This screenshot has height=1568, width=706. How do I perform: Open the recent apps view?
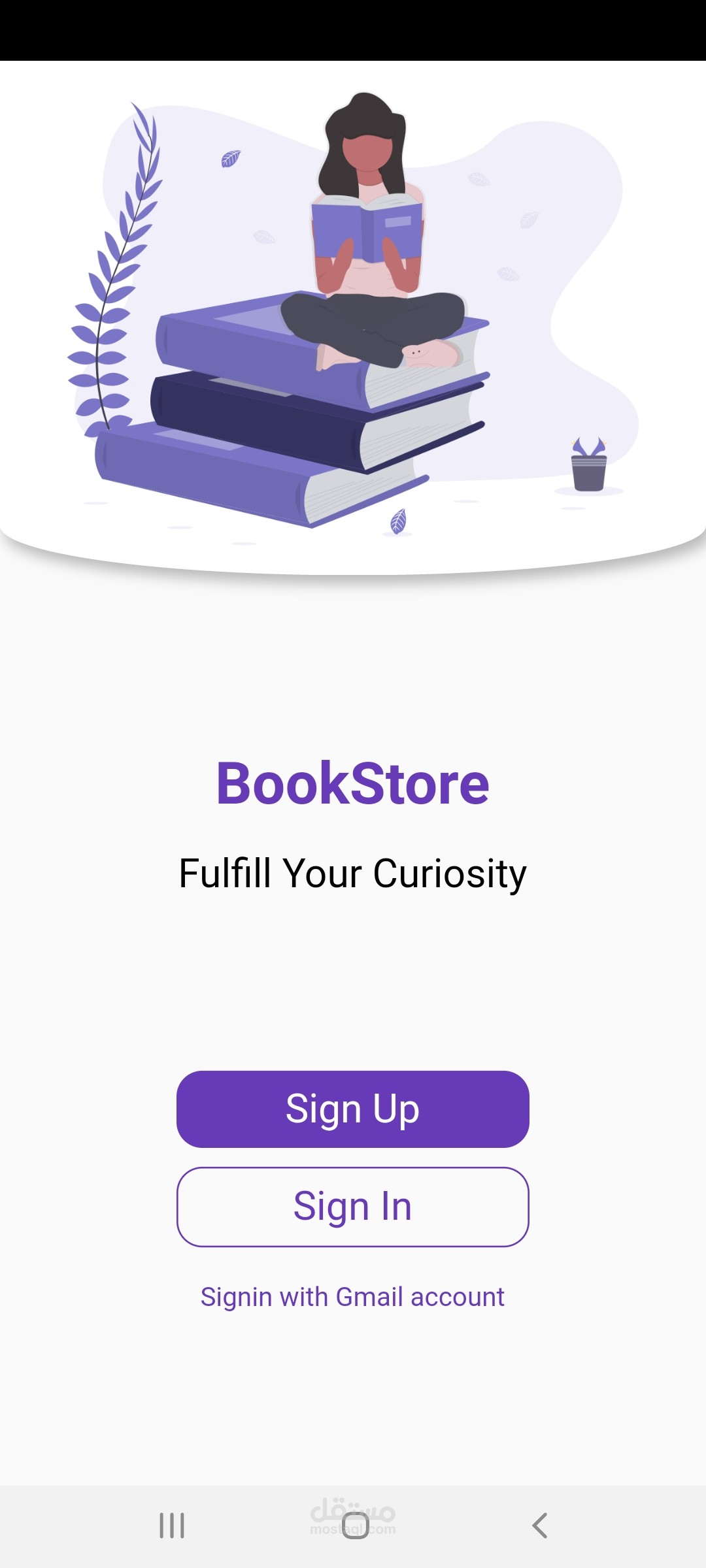(x=172, y=1526)
